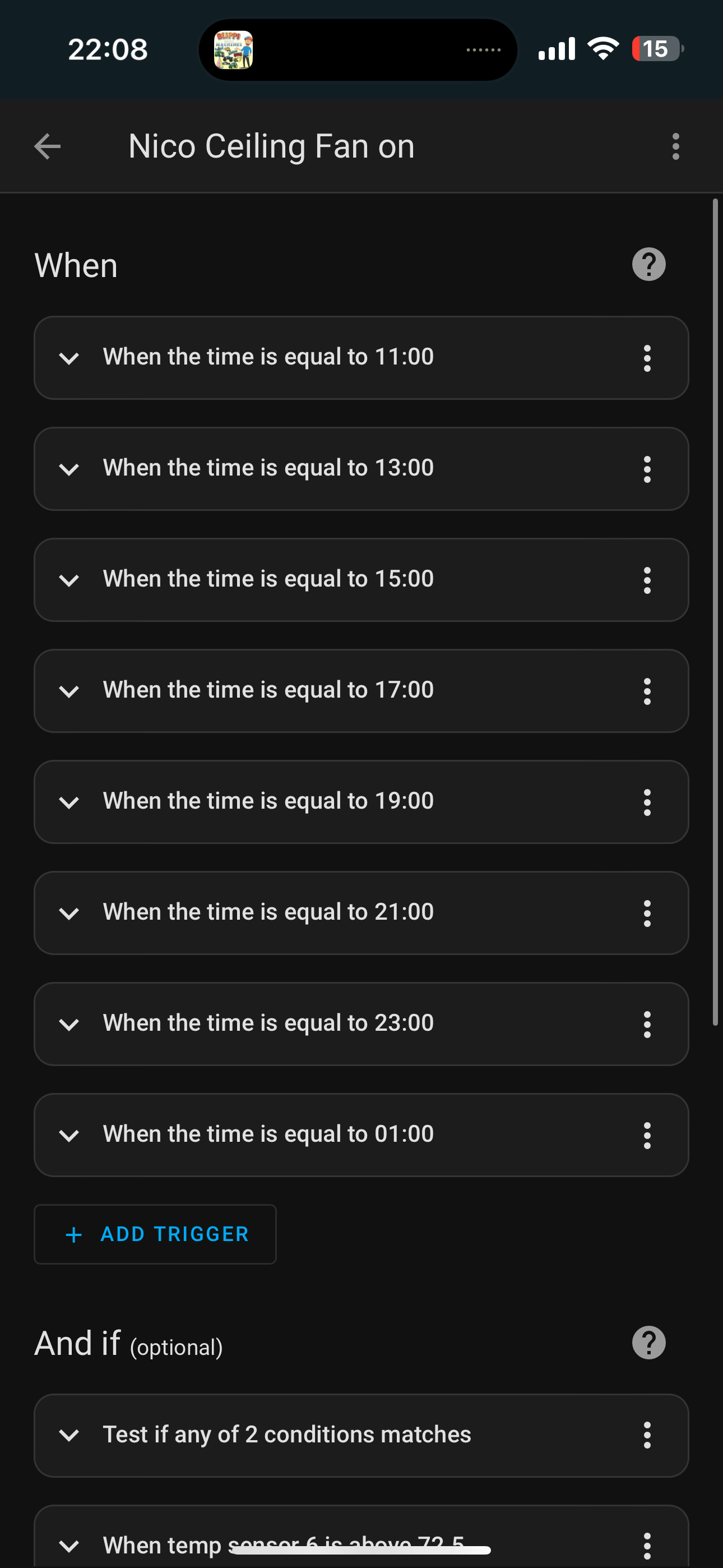Click ADD TRIGGER to create new trigger
This screenshot has height=1568, width=723.
click(155, 1234)
